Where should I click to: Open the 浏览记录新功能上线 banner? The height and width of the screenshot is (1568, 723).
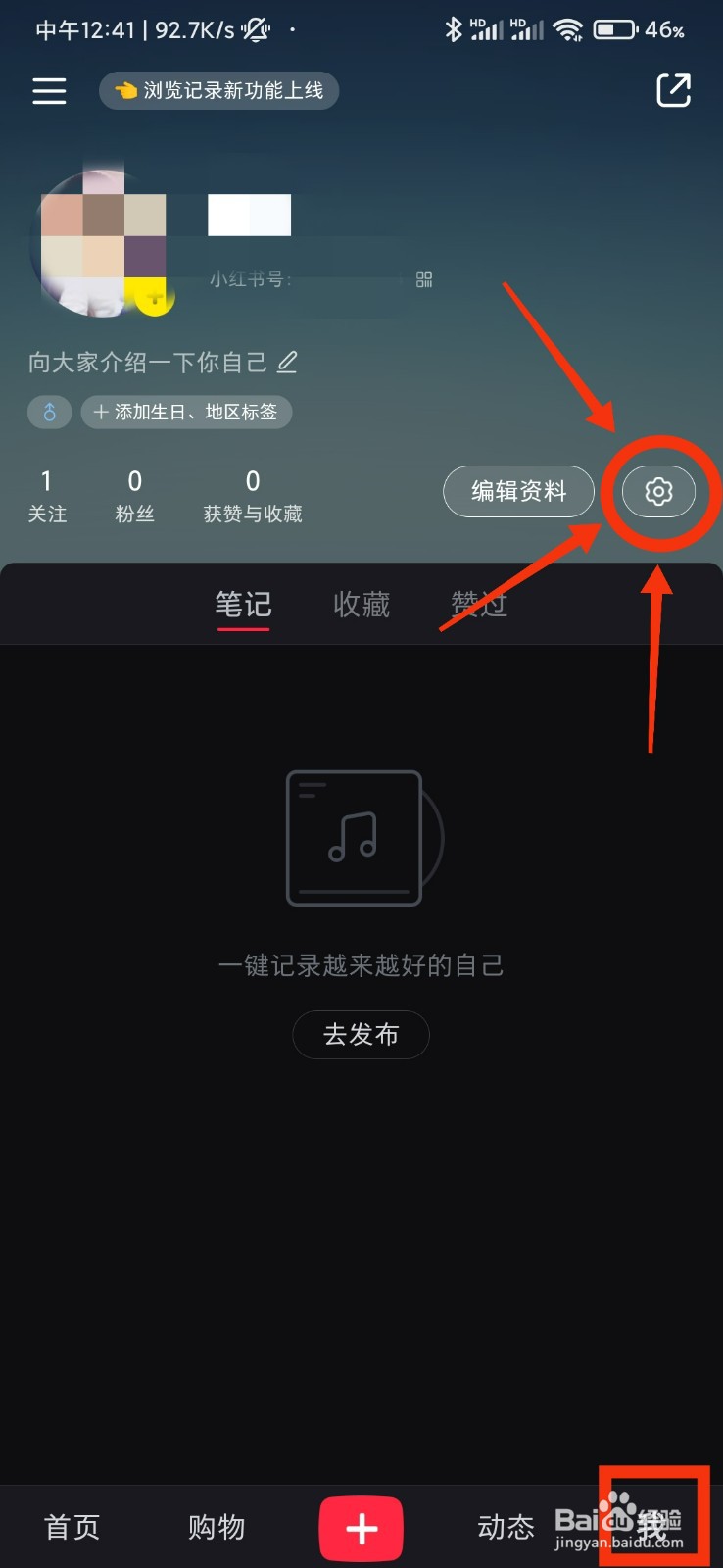[218, 90]
